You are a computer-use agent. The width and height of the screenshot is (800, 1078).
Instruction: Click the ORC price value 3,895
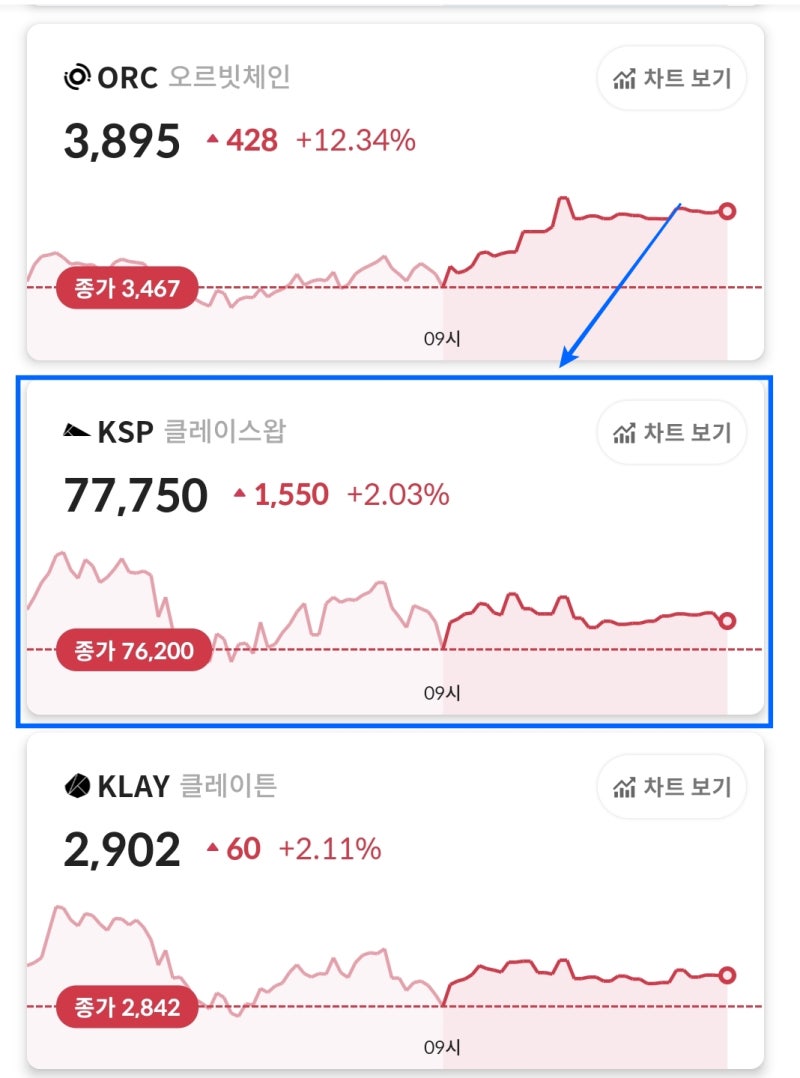(122, 141)
